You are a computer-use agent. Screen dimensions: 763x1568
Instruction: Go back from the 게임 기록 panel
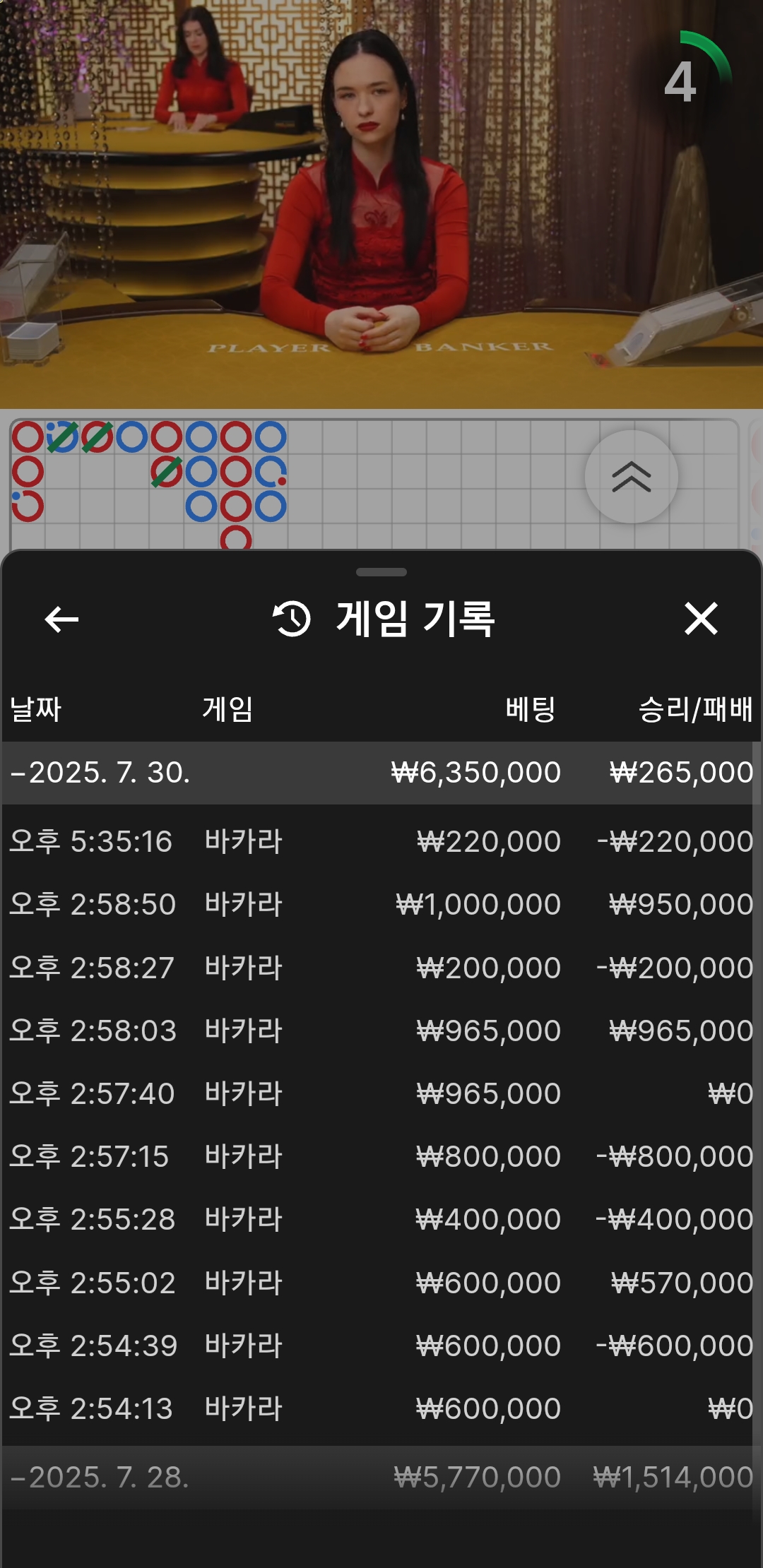pos(61,619)
